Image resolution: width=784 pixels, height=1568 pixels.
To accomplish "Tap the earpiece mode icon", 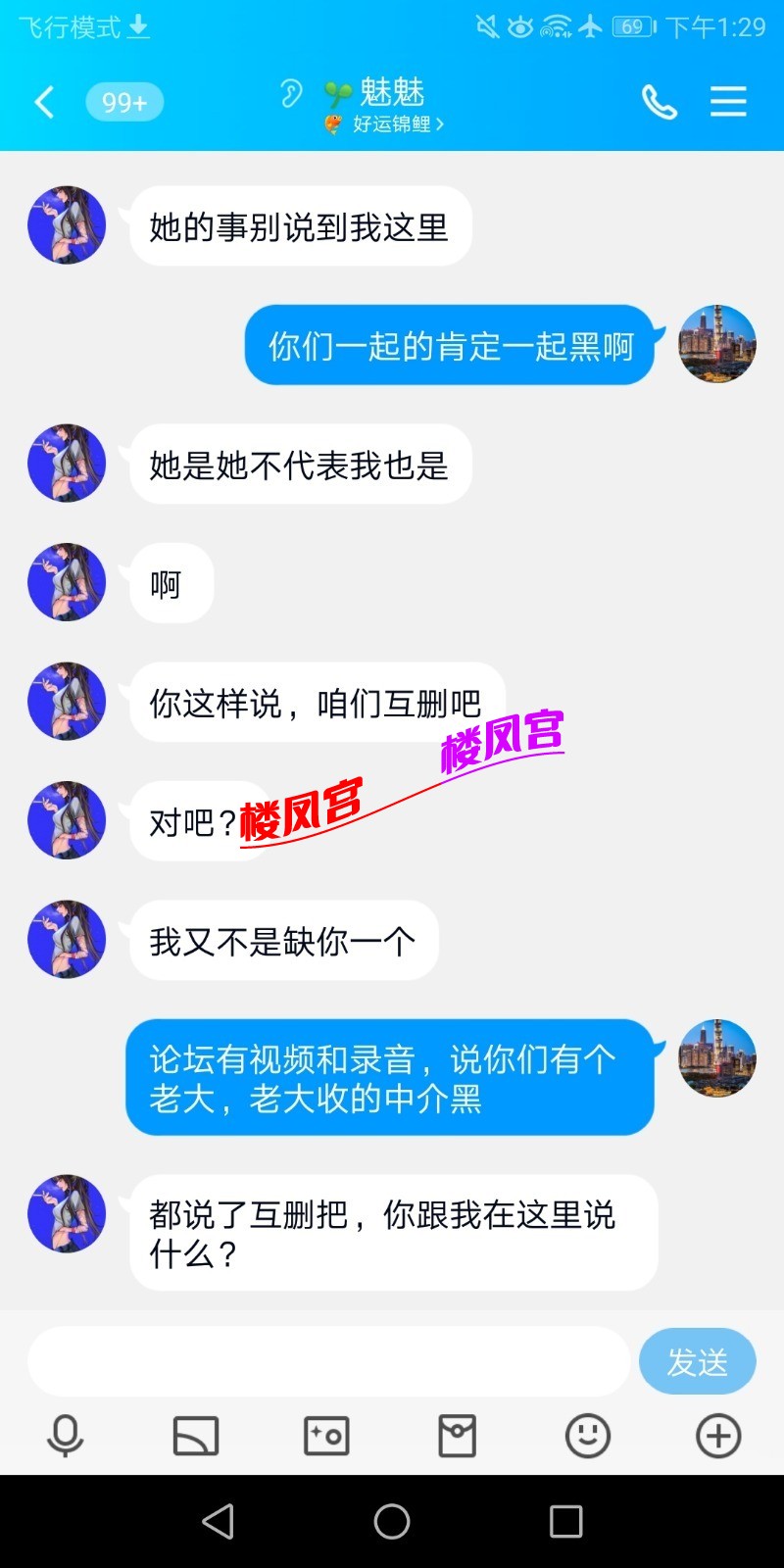I will click(291, 93).
